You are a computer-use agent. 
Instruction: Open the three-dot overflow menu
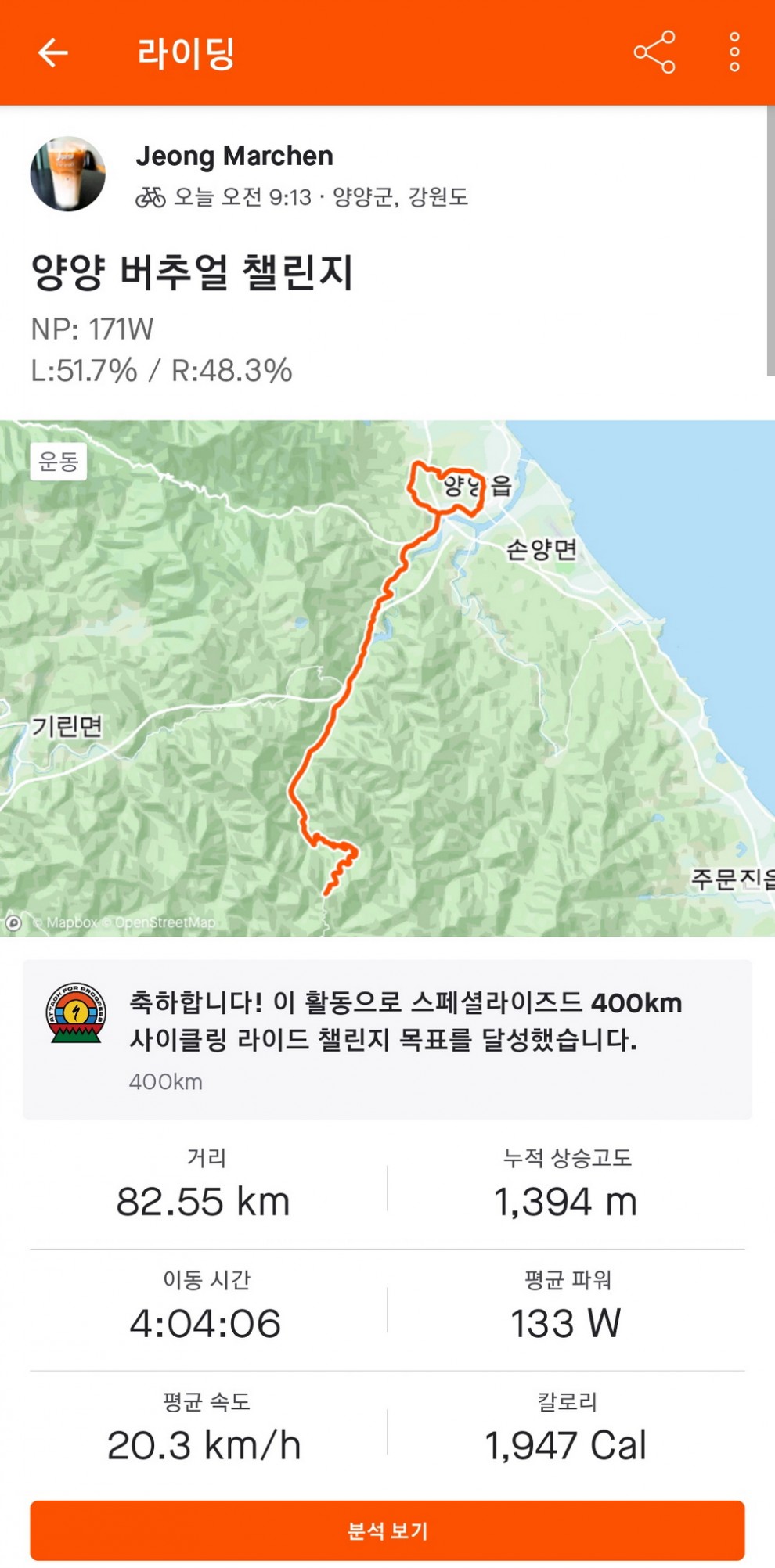click(x=734, y=52)
